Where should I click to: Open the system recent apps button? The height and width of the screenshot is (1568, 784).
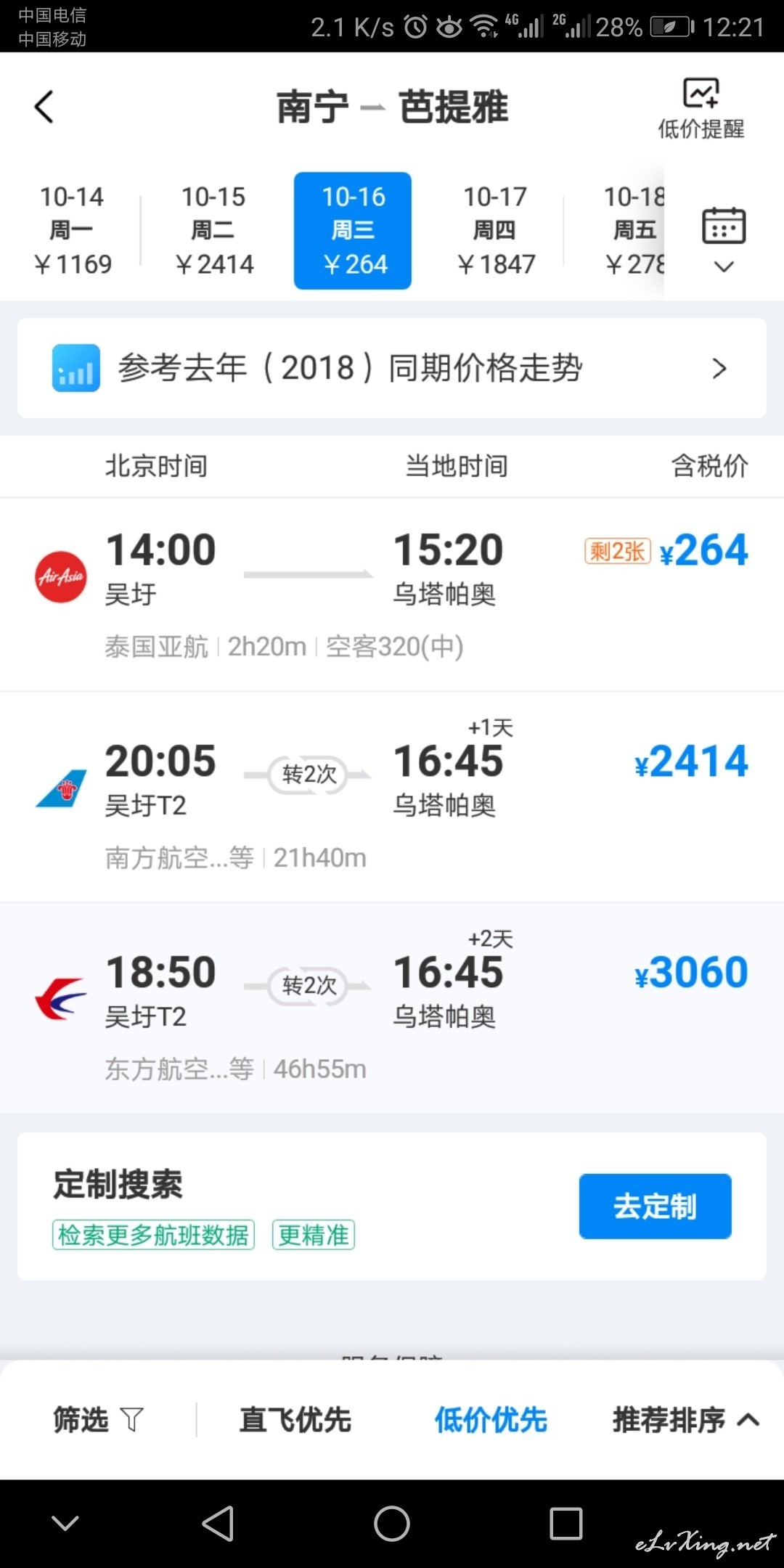tap(566, 1523)
